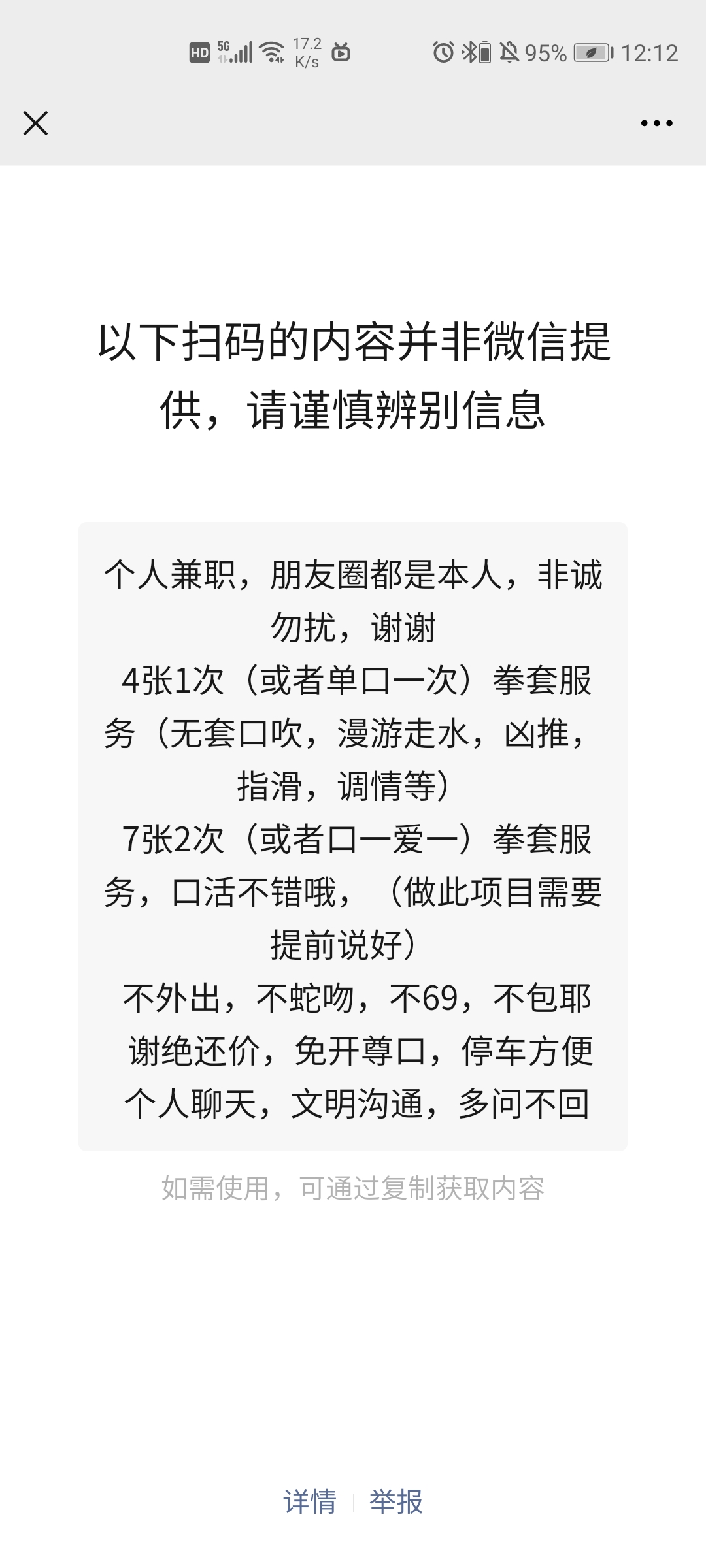Screen dimensions: 706x1568
Task: Close the scanned QR content page
Action: 36,124
